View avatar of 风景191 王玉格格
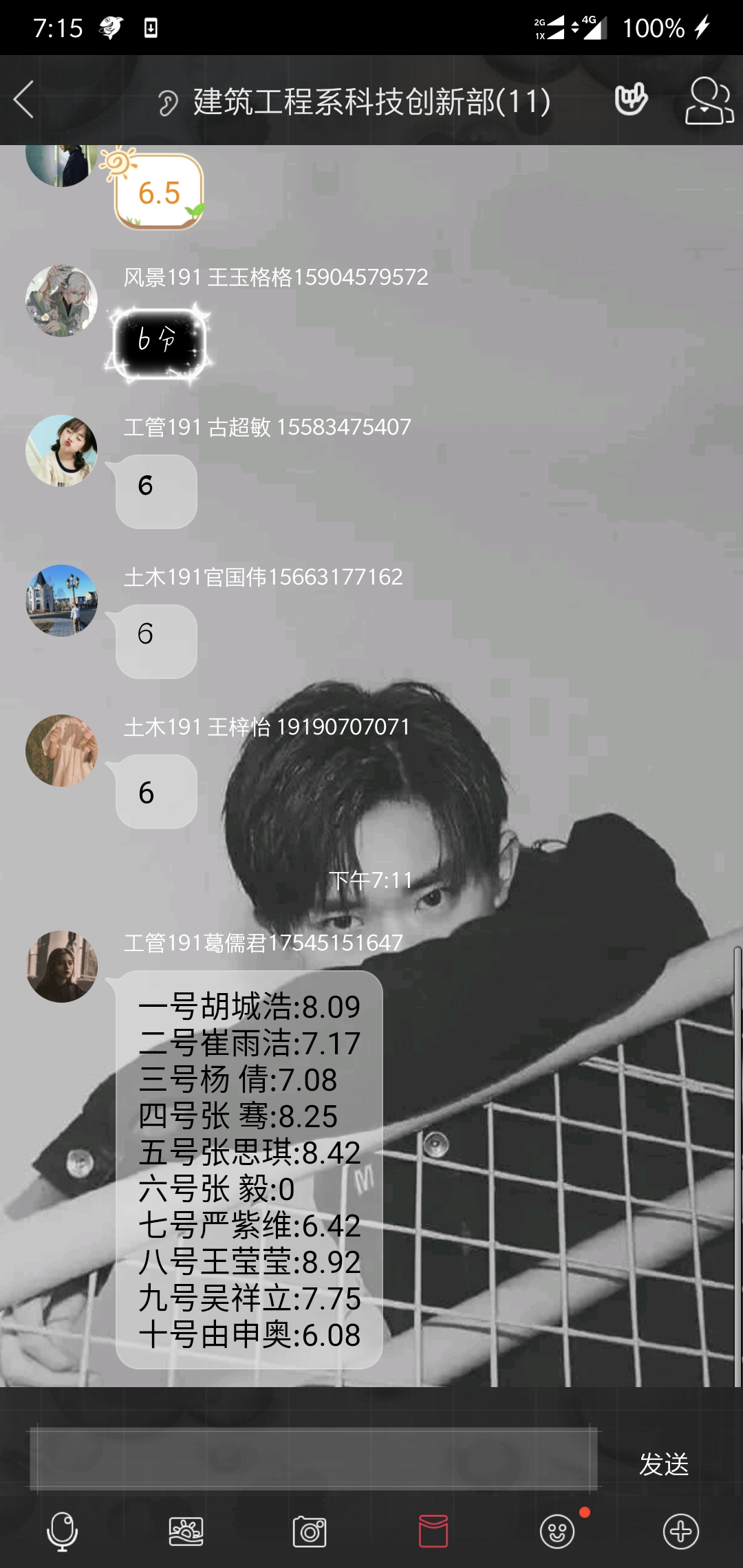This screenshot has width=743, height=1568. point(61,301)
